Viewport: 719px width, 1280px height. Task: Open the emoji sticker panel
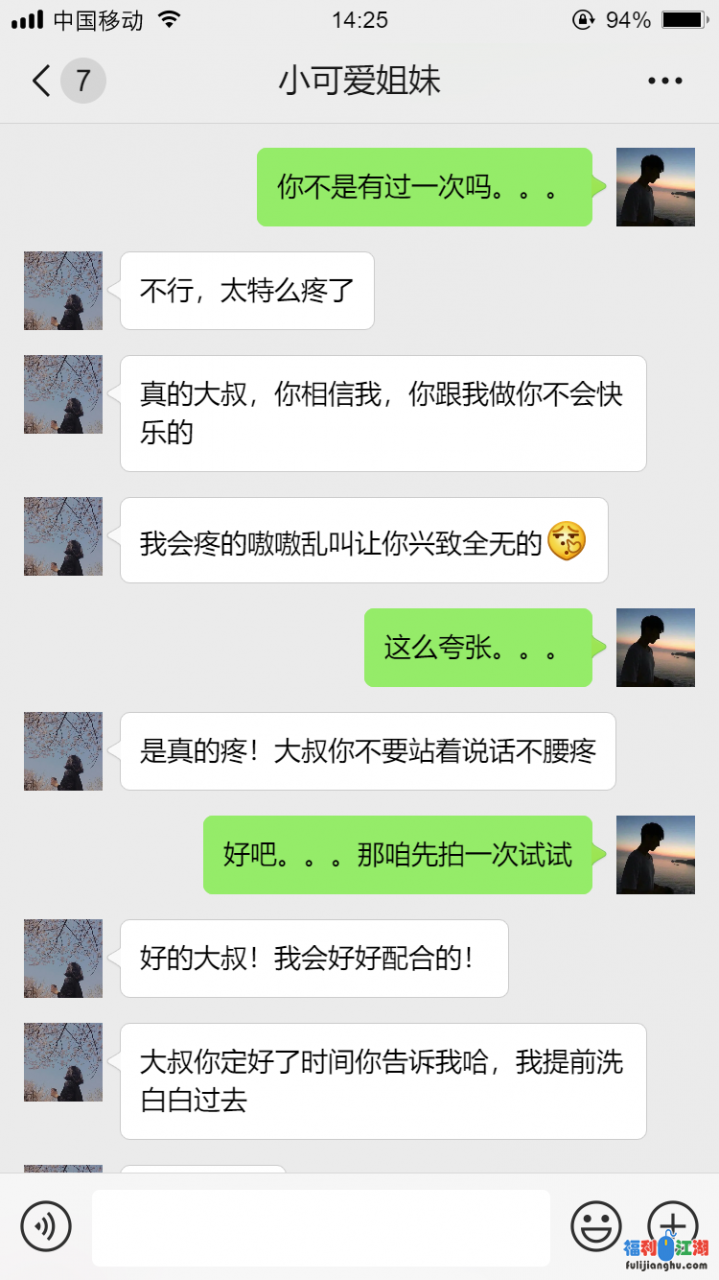pos(596,1226)
